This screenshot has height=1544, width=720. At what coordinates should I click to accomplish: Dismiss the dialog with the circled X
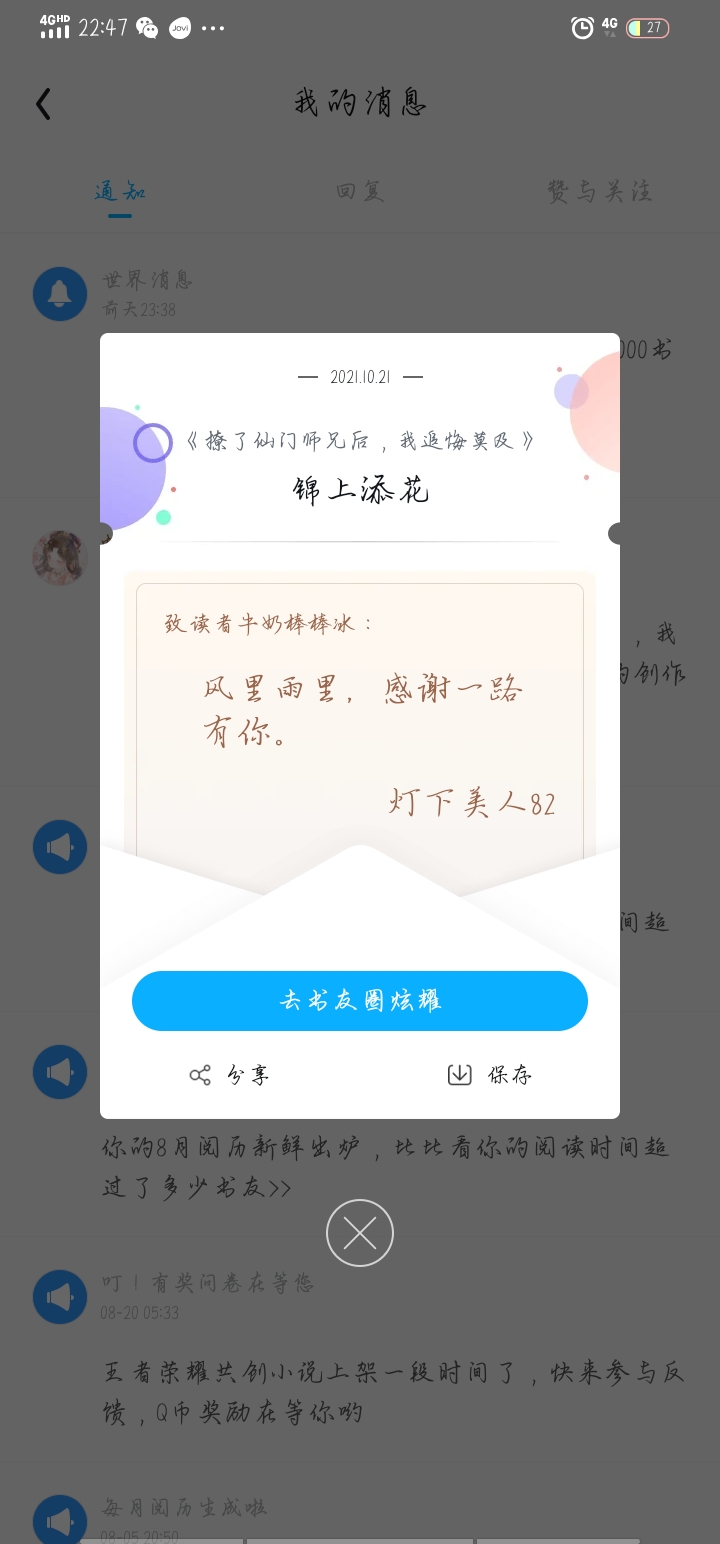360,1233
